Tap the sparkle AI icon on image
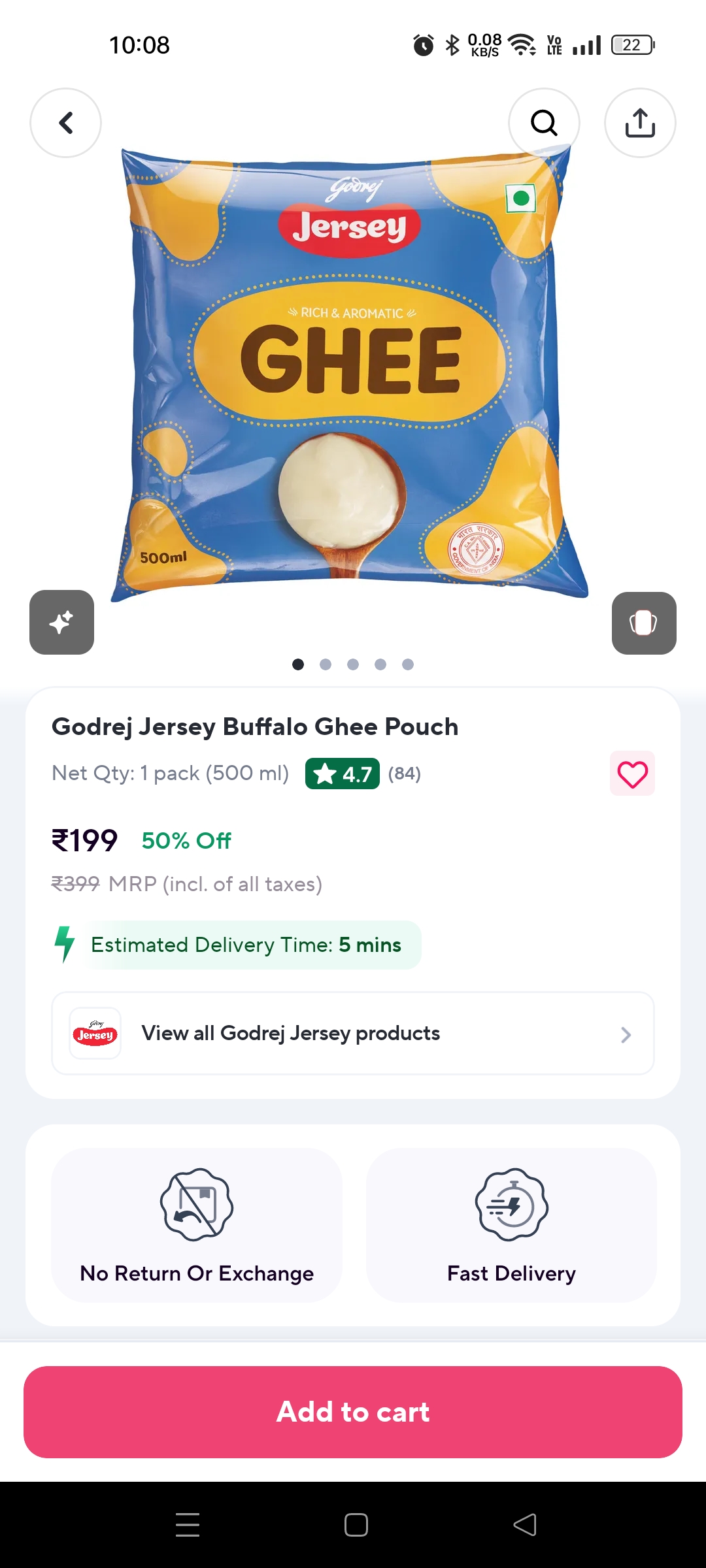 (61, 622)
